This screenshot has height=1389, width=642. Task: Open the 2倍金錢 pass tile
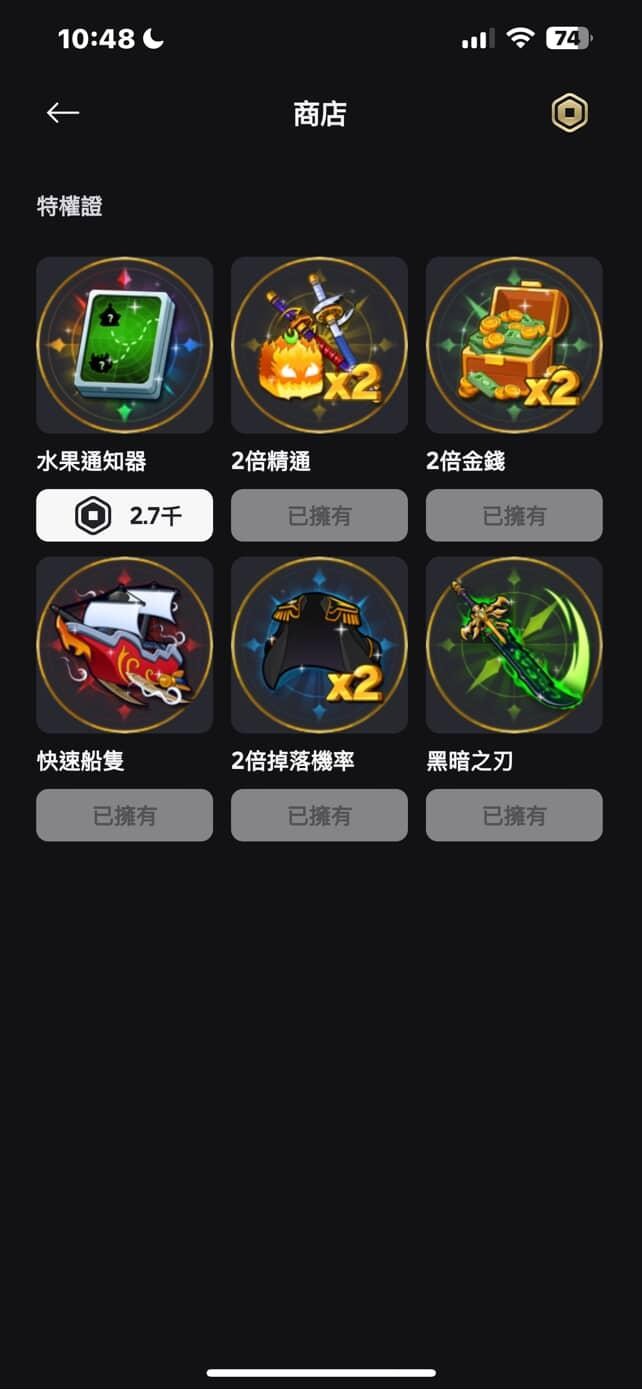coord(514,345)
